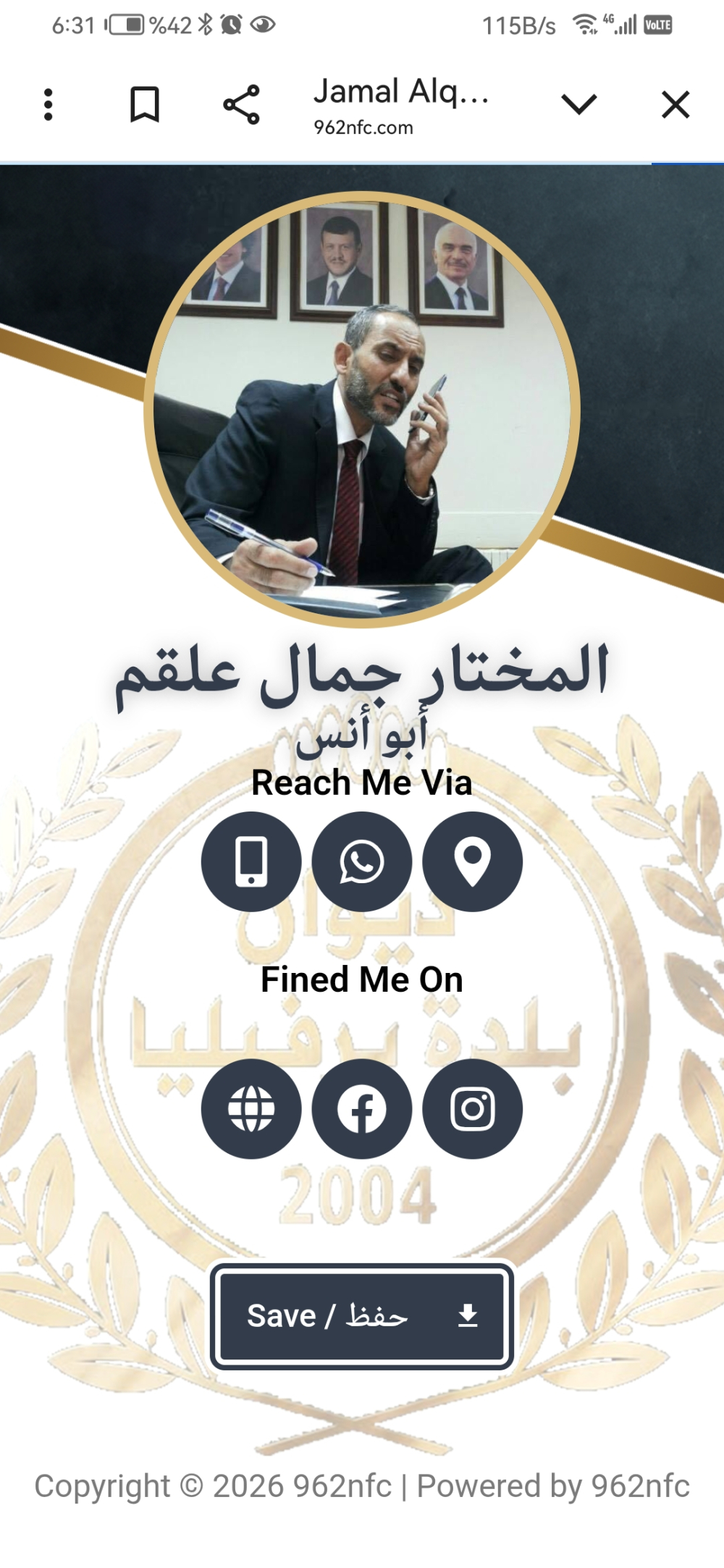Close the in-app browser tab
Screen dimensions: 724x1568
point(675,105)
